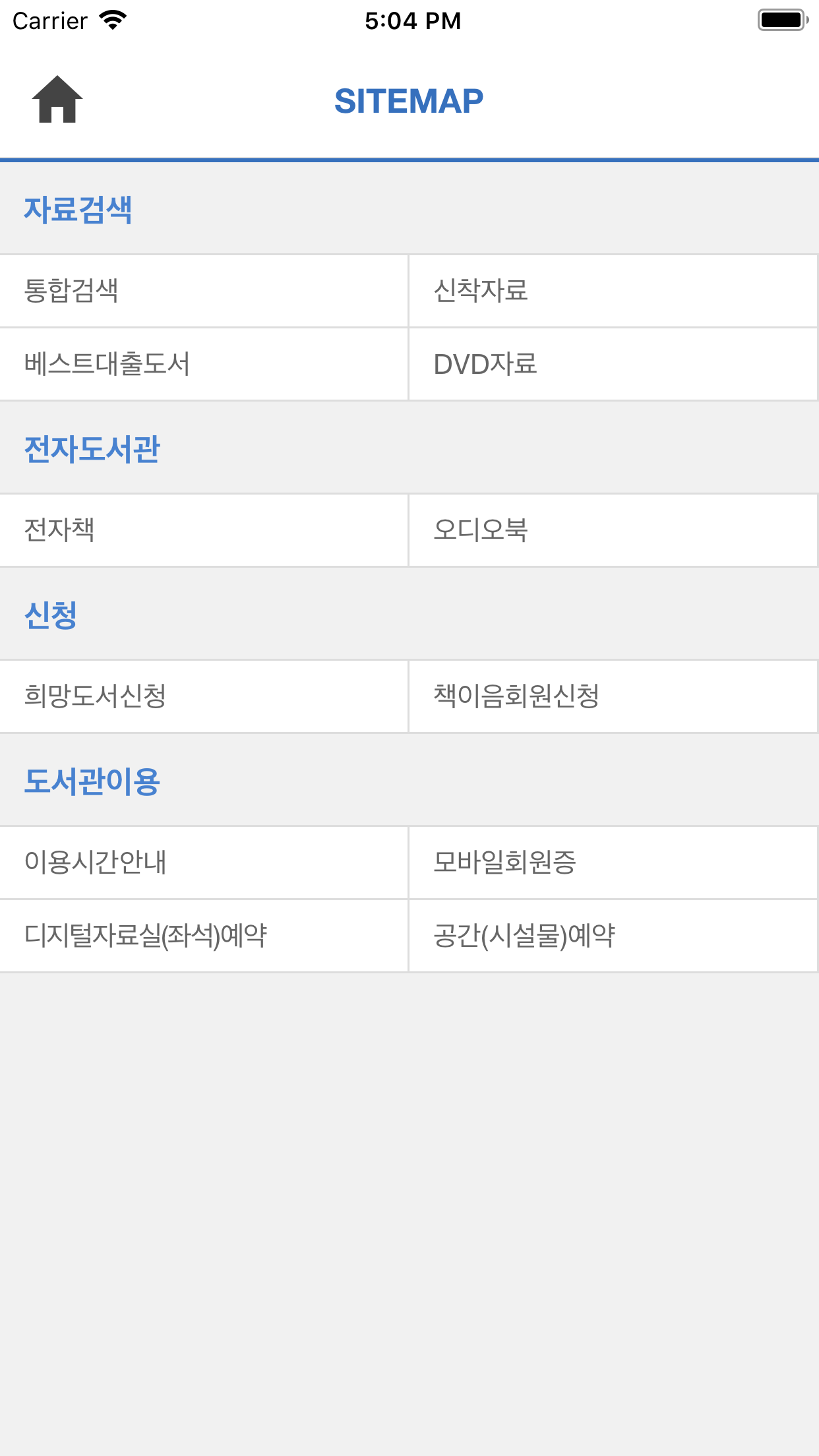Tap the battery indicator icon
Viewport: 819px width, 1456px height.
(782, 19)
